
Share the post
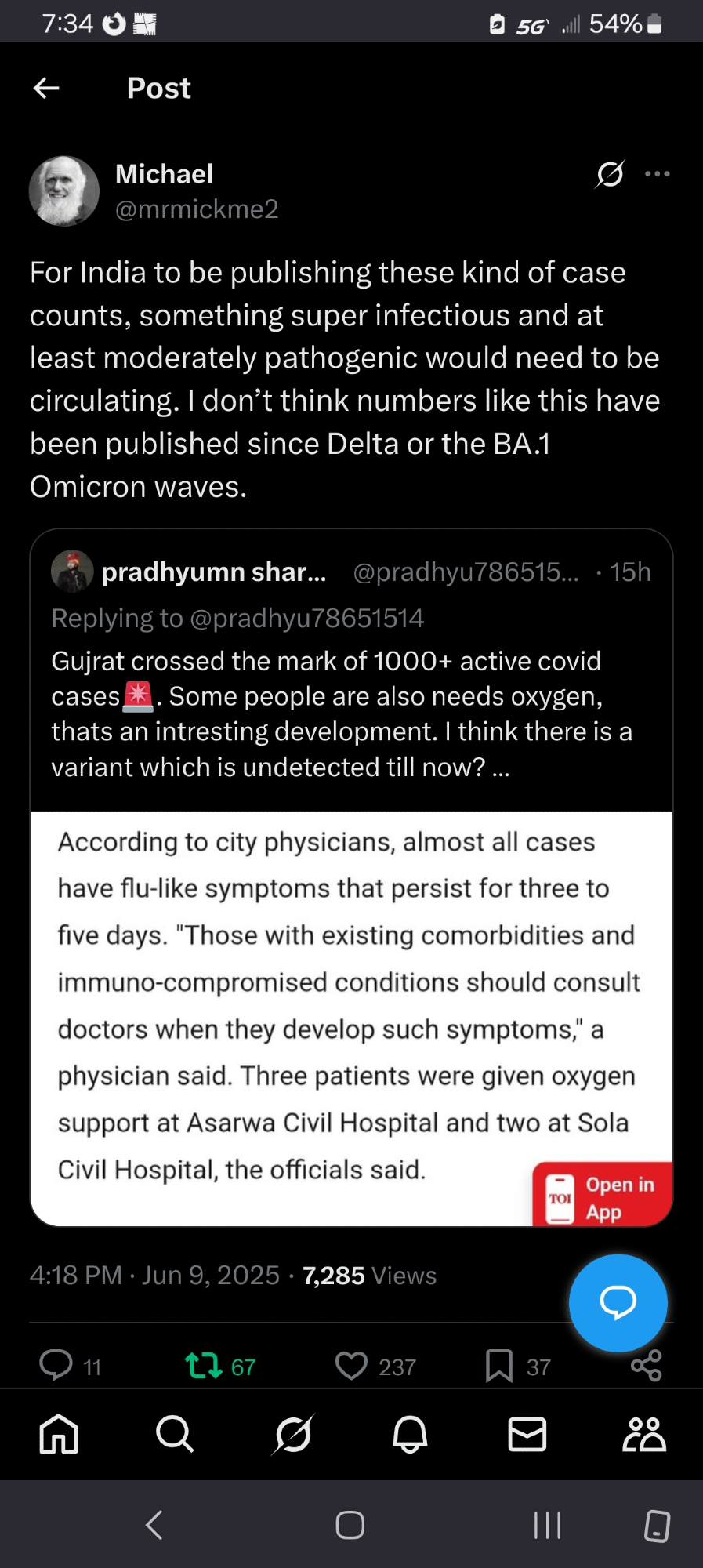point(647,1366)
